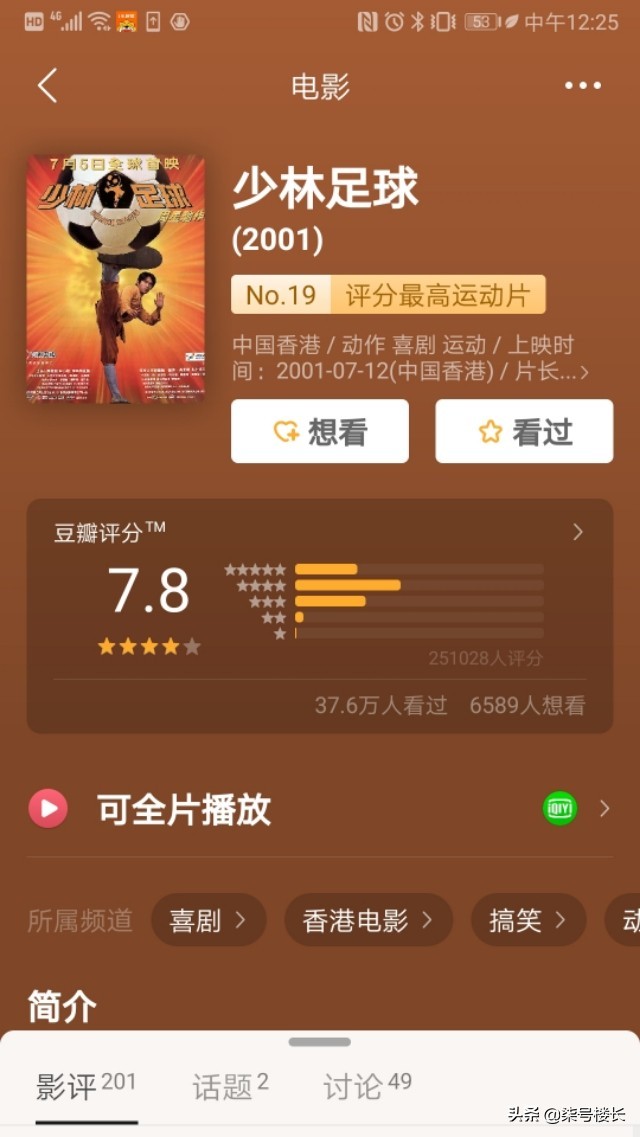The height and width of the screenshot is (1137, 640).
Task: Mark the movie as 看过
Action: coord(524,431)
